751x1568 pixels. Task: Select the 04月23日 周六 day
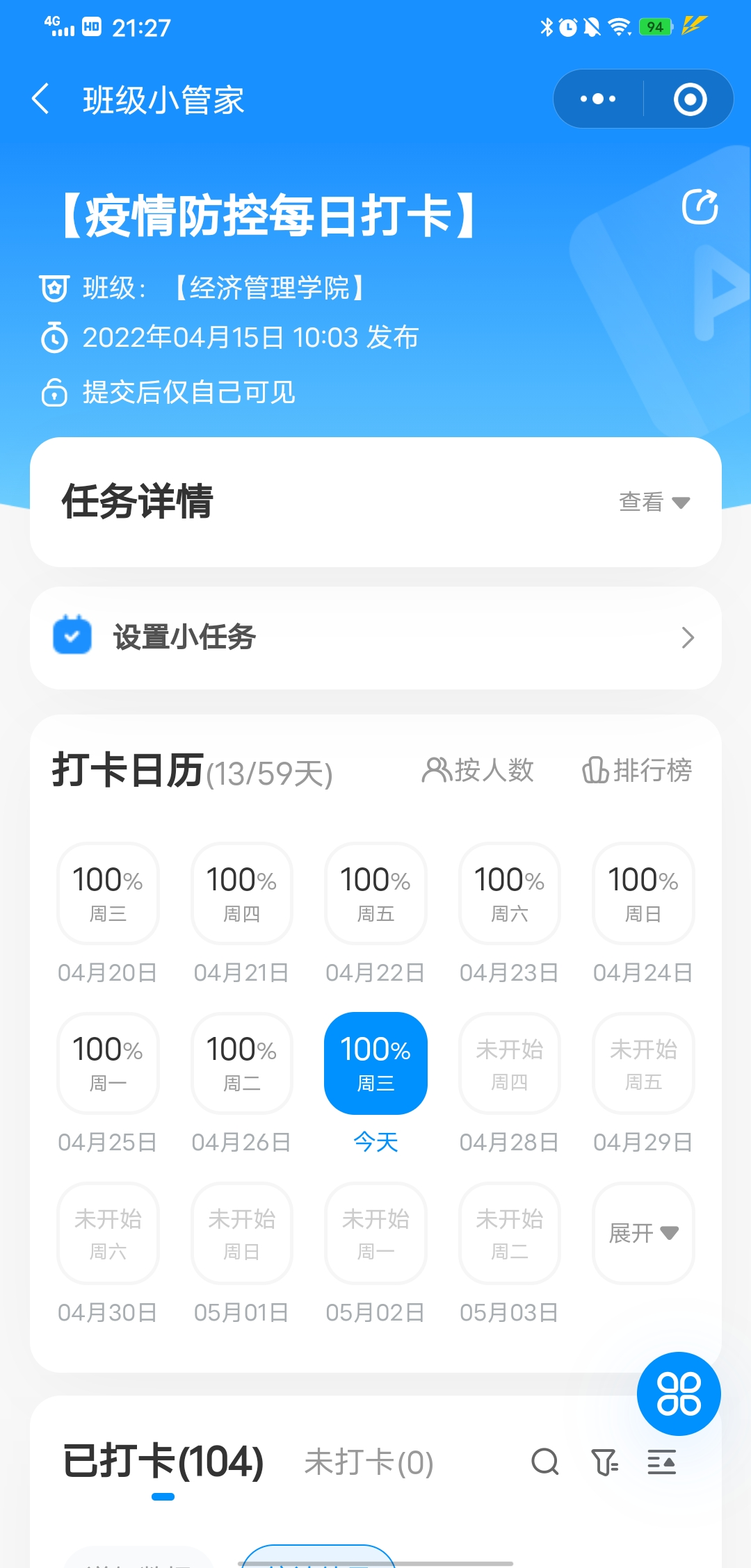(x=509, y=894)
